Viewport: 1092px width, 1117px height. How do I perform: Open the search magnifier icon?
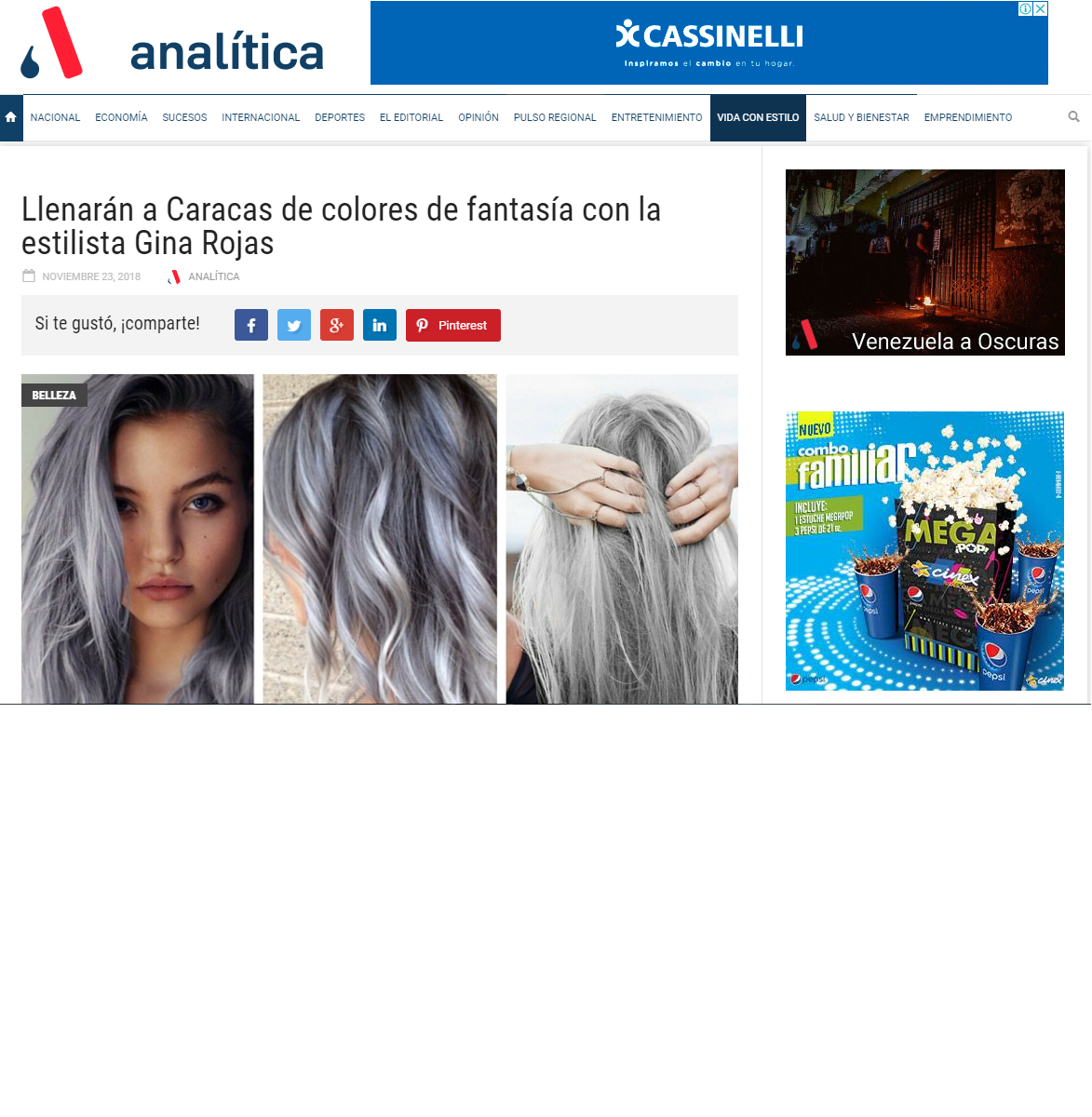point(1073,117)
